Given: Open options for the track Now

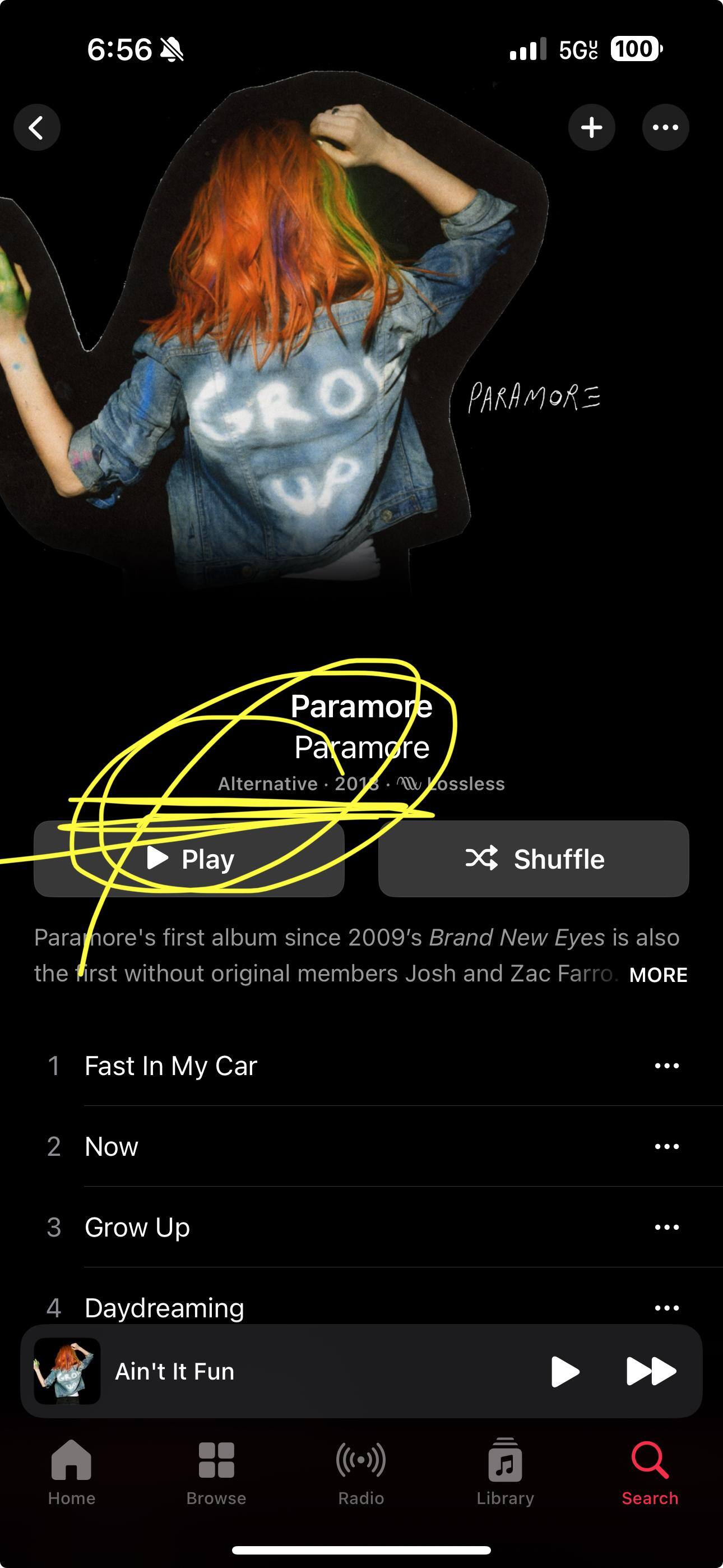Looking at the screenshot, I should click(x=666, y=1147).
